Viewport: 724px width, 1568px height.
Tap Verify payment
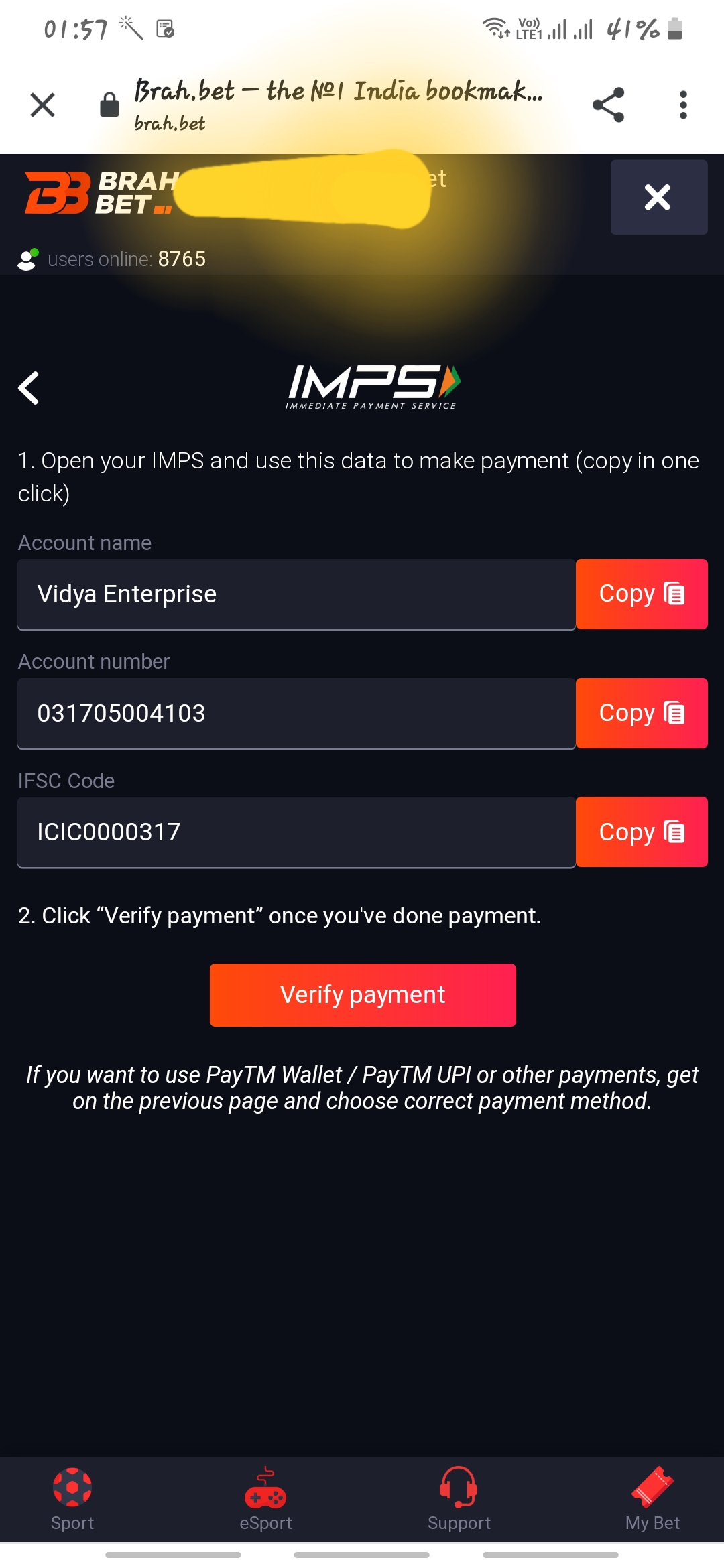(363, 995)
